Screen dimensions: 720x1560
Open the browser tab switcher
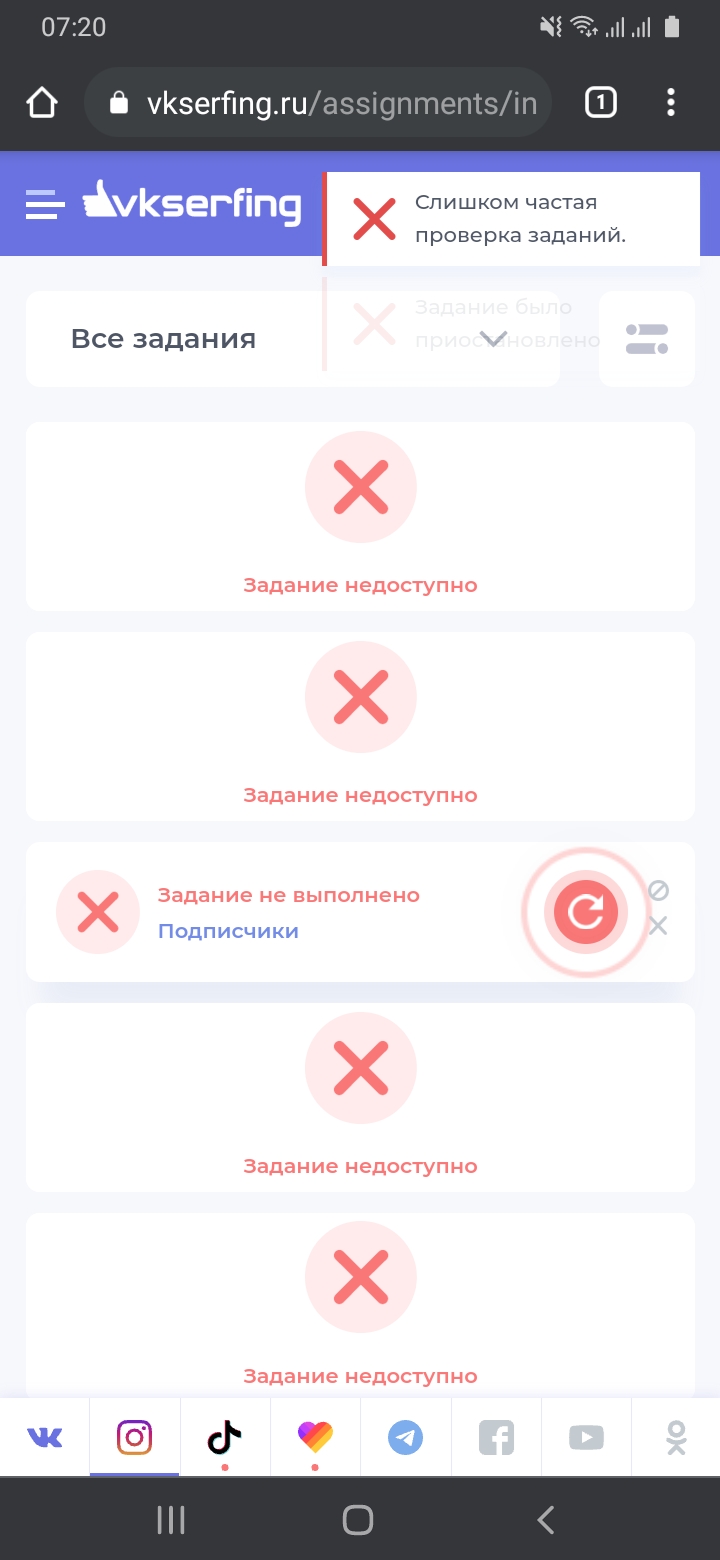[x=600, y=102]
